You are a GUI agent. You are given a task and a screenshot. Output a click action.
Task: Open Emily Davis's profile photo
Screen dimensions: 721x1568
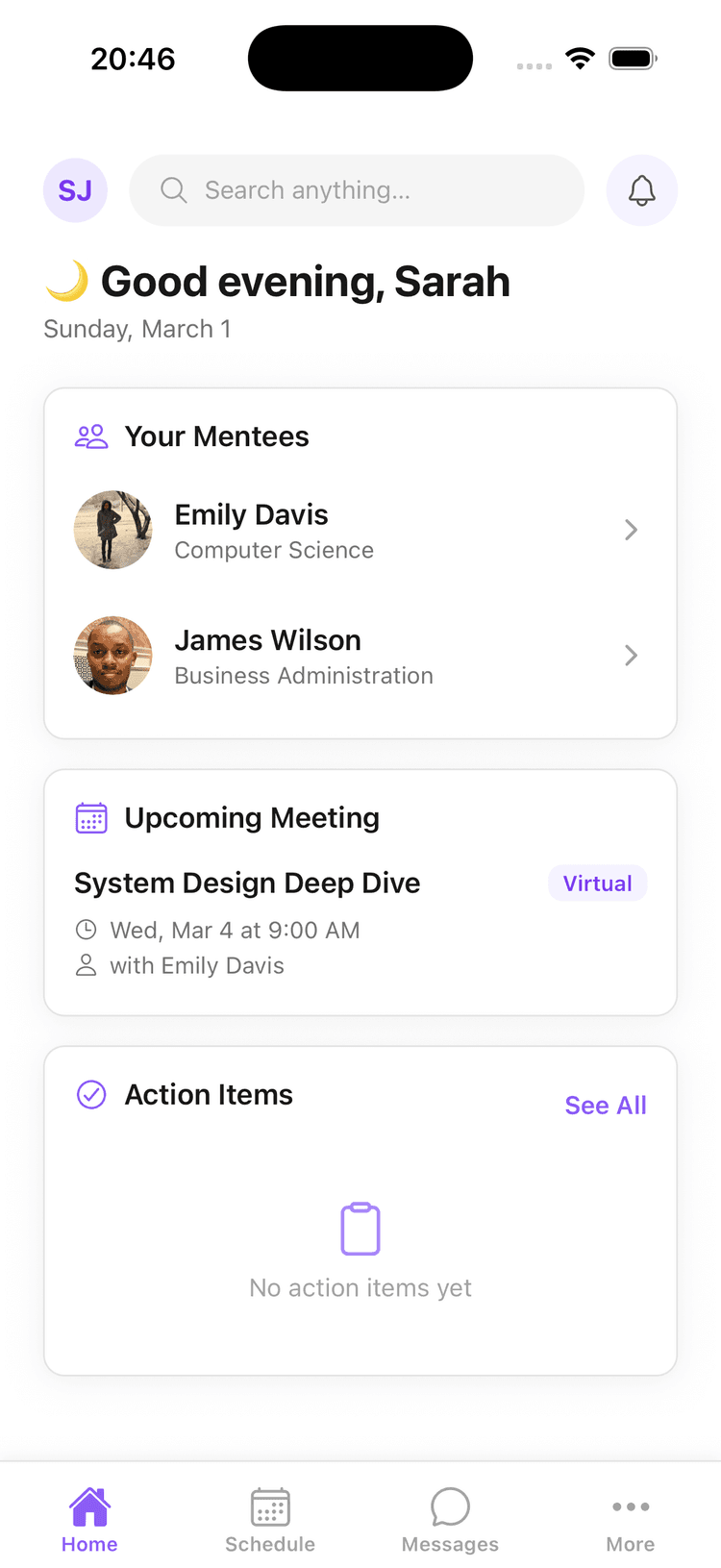(x=112, y=530)
